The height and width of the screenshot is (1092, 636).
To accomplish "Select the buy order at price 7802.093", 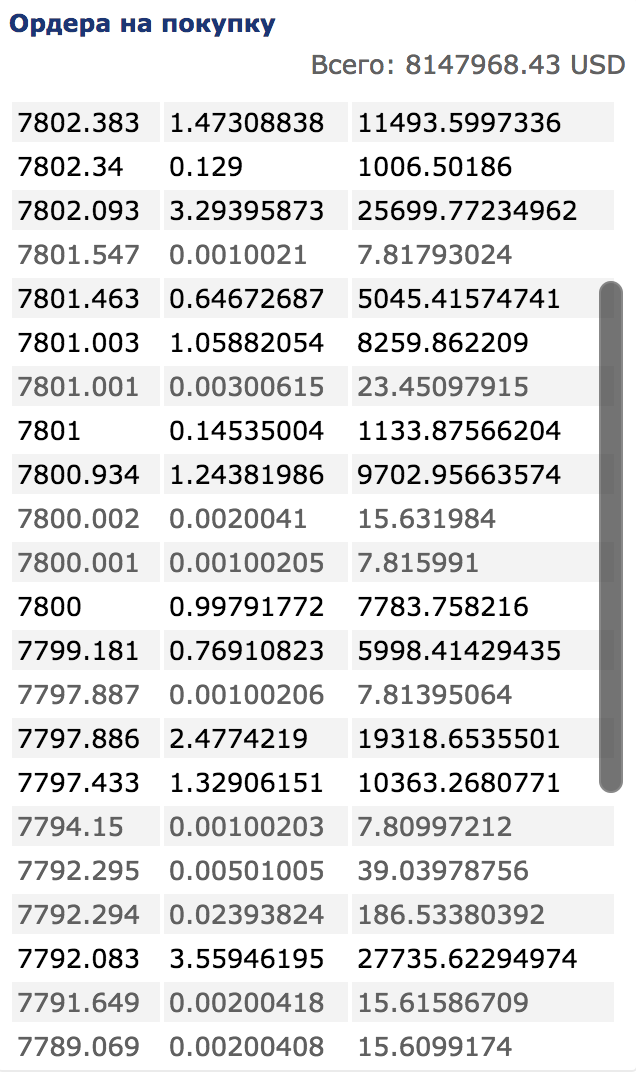I will pos(313,210).
